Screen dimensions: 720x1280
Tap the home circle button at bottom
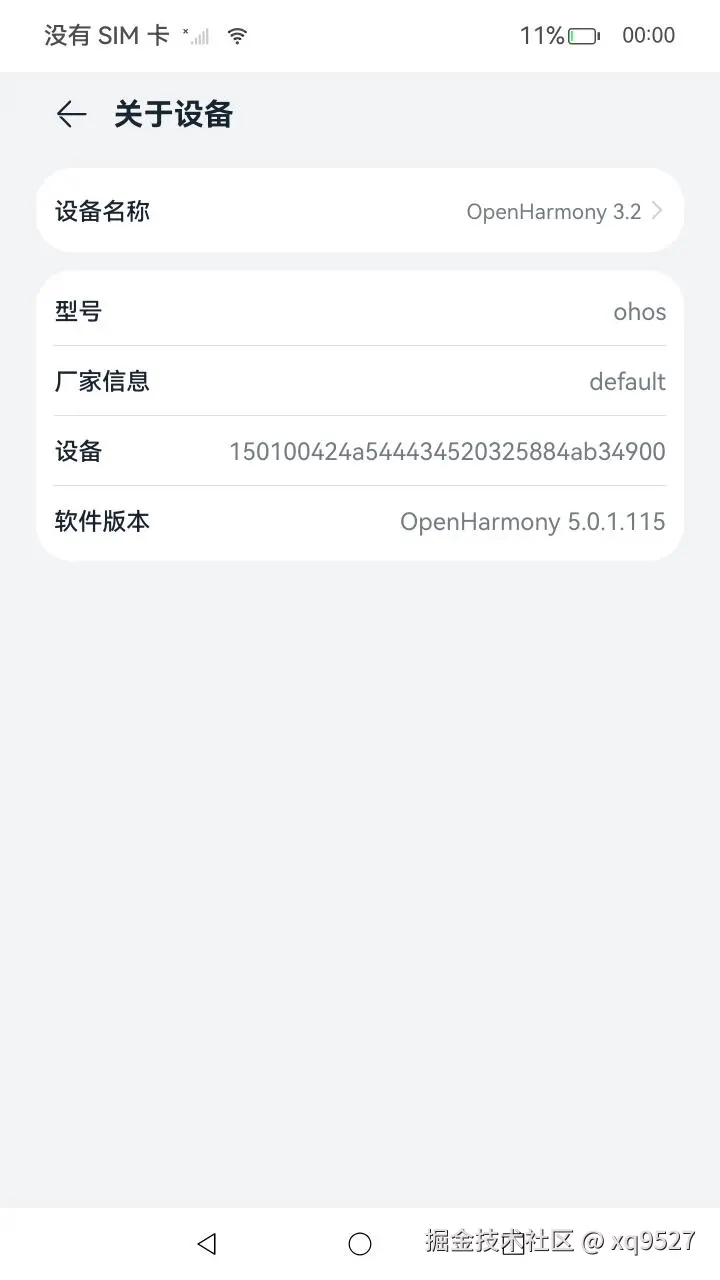coord(359,1243)
